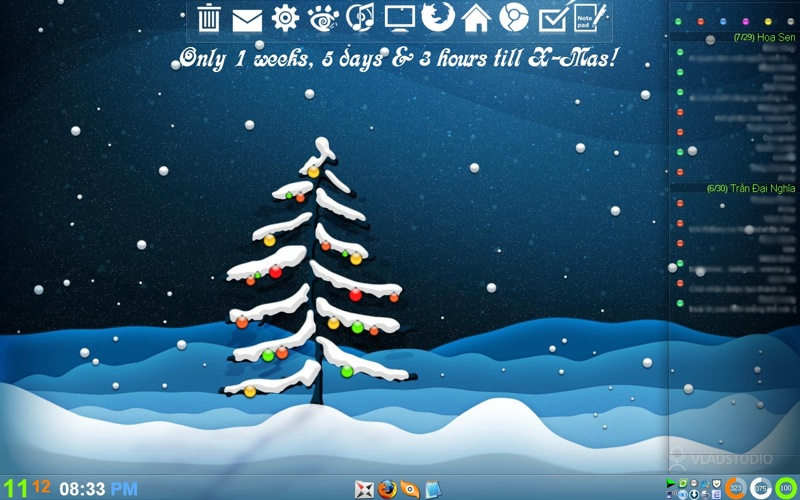The width and height of the screenshot is (800, 500).
Task: Open the orange eye taskbar icon
Action: pos(410,489)
